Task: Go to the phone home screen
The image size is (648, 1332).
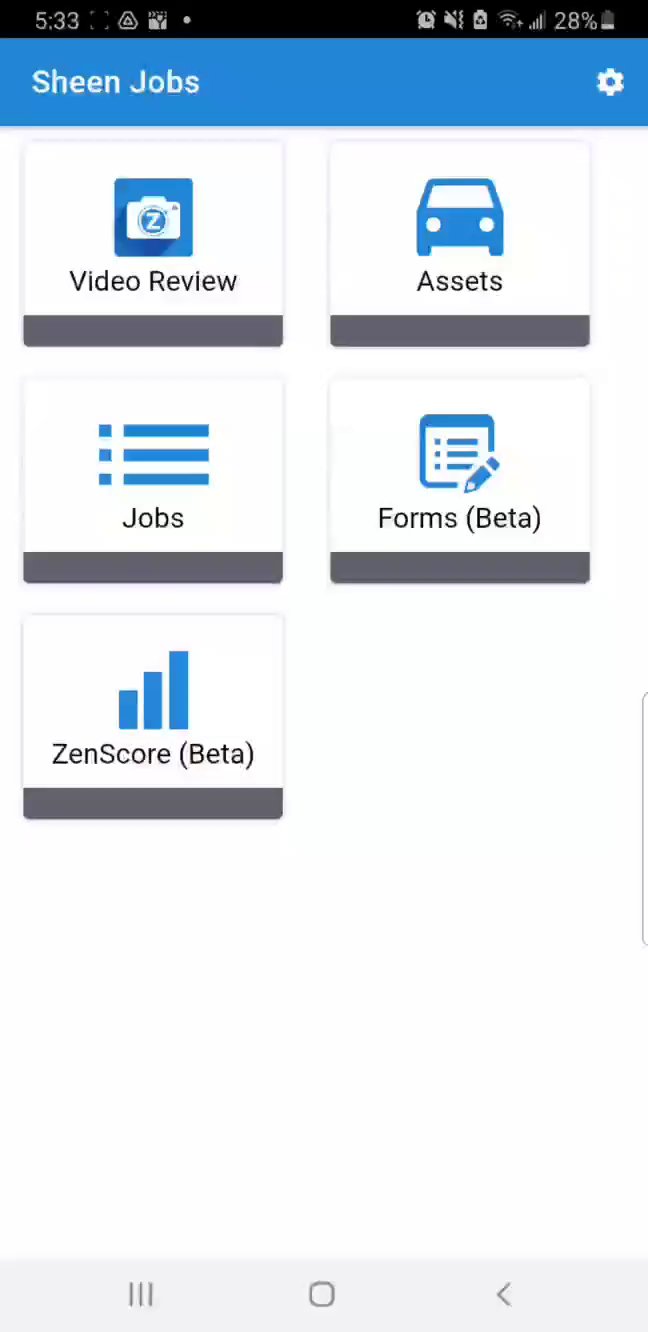Action: [322, 1294]
